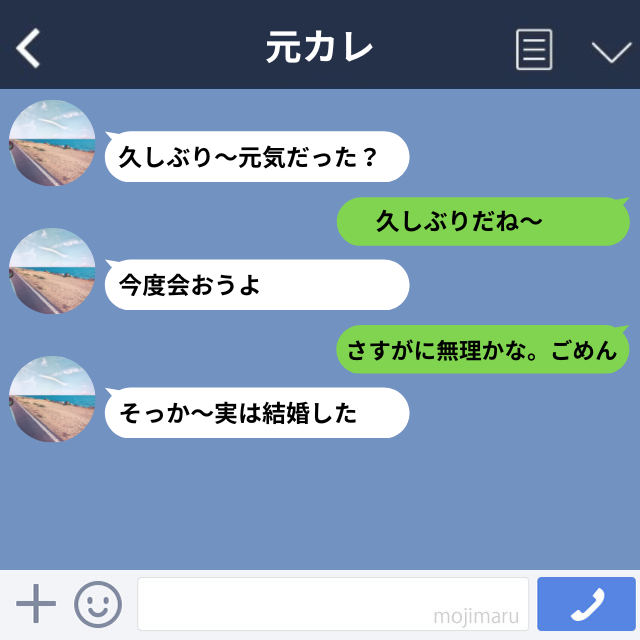
Task: Focus the message text field
Action: click(332, 604)
